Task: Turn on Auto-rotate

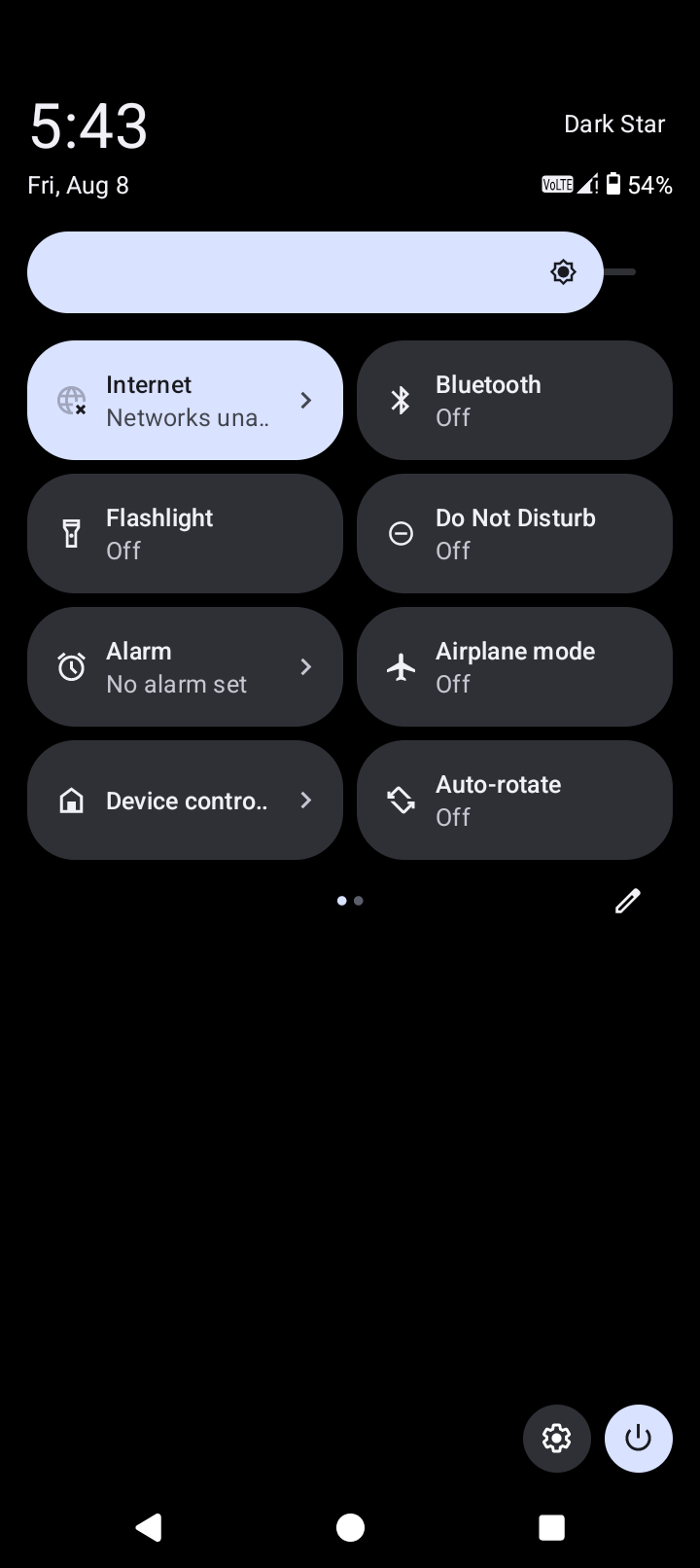Action: click(514, 800)
